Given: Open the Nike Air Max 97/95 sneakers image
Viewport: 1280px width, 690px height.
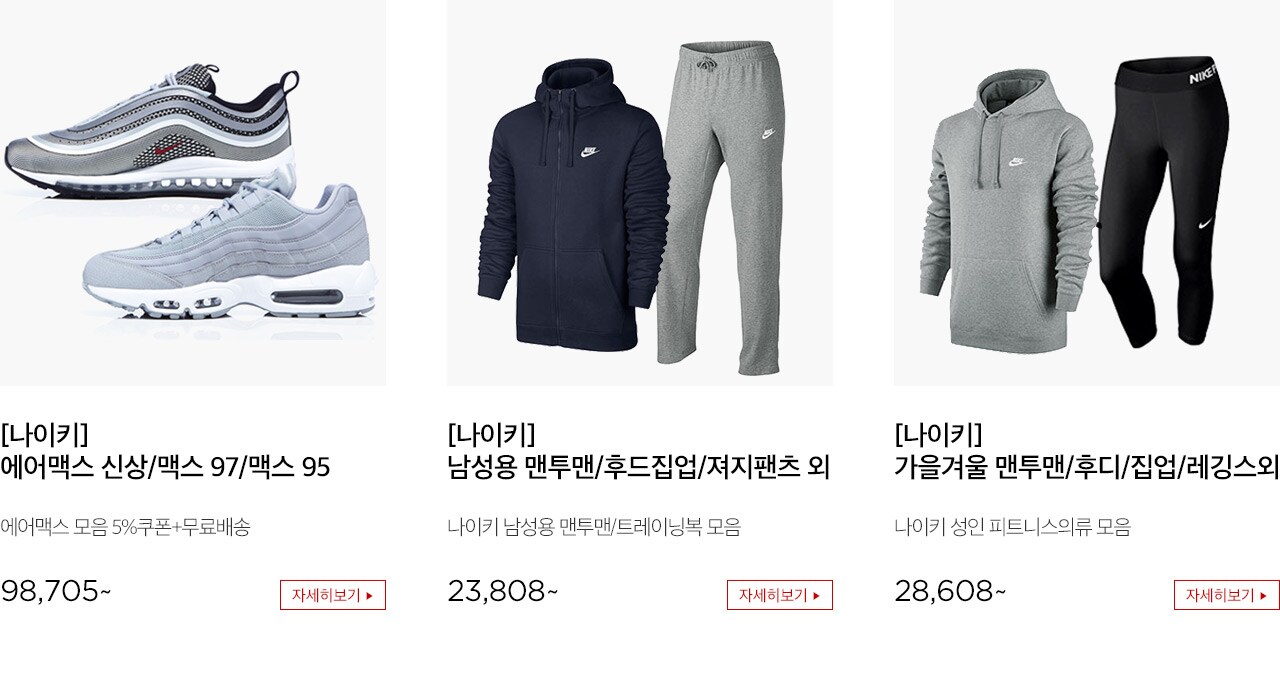Looking at the screenshot, I should [x=192, y=192].
